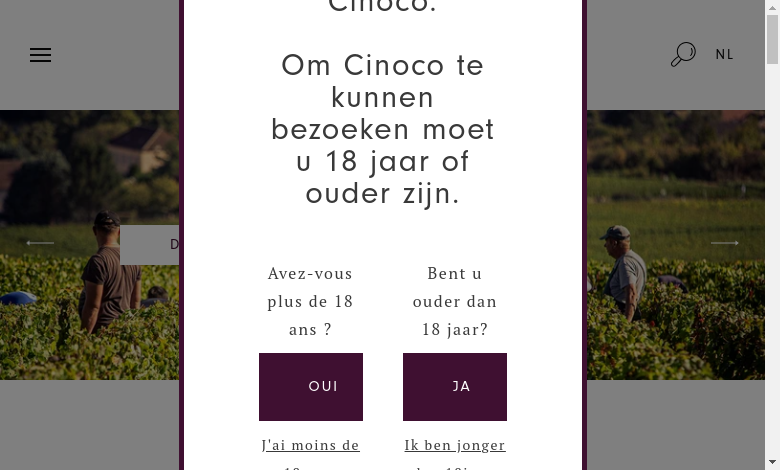Open the hamburger menu
This screenshot has width=780, height=470.
pos(40,55)
